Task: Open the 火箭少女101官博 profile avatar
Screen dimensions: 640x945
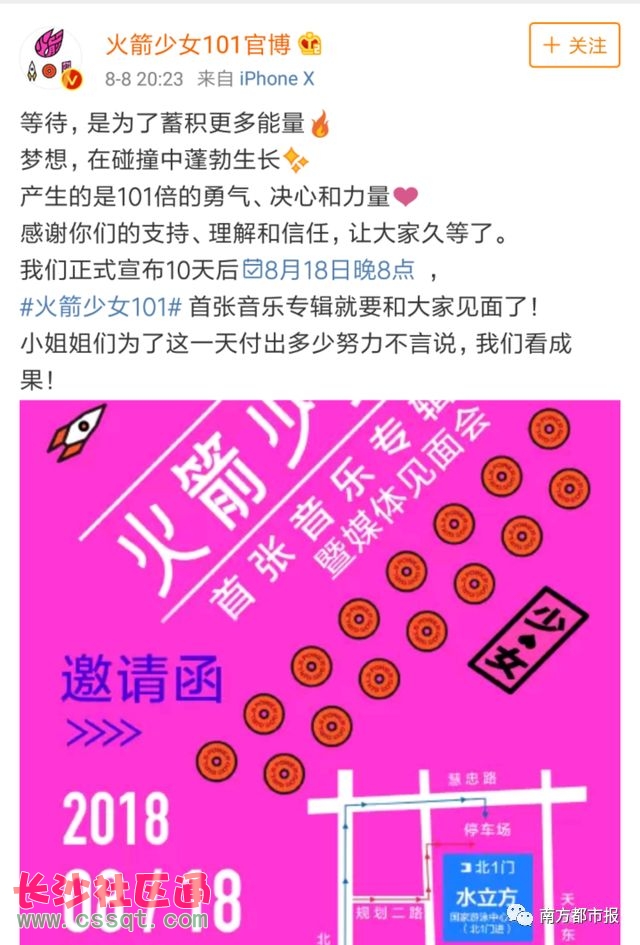Action: 51,58
